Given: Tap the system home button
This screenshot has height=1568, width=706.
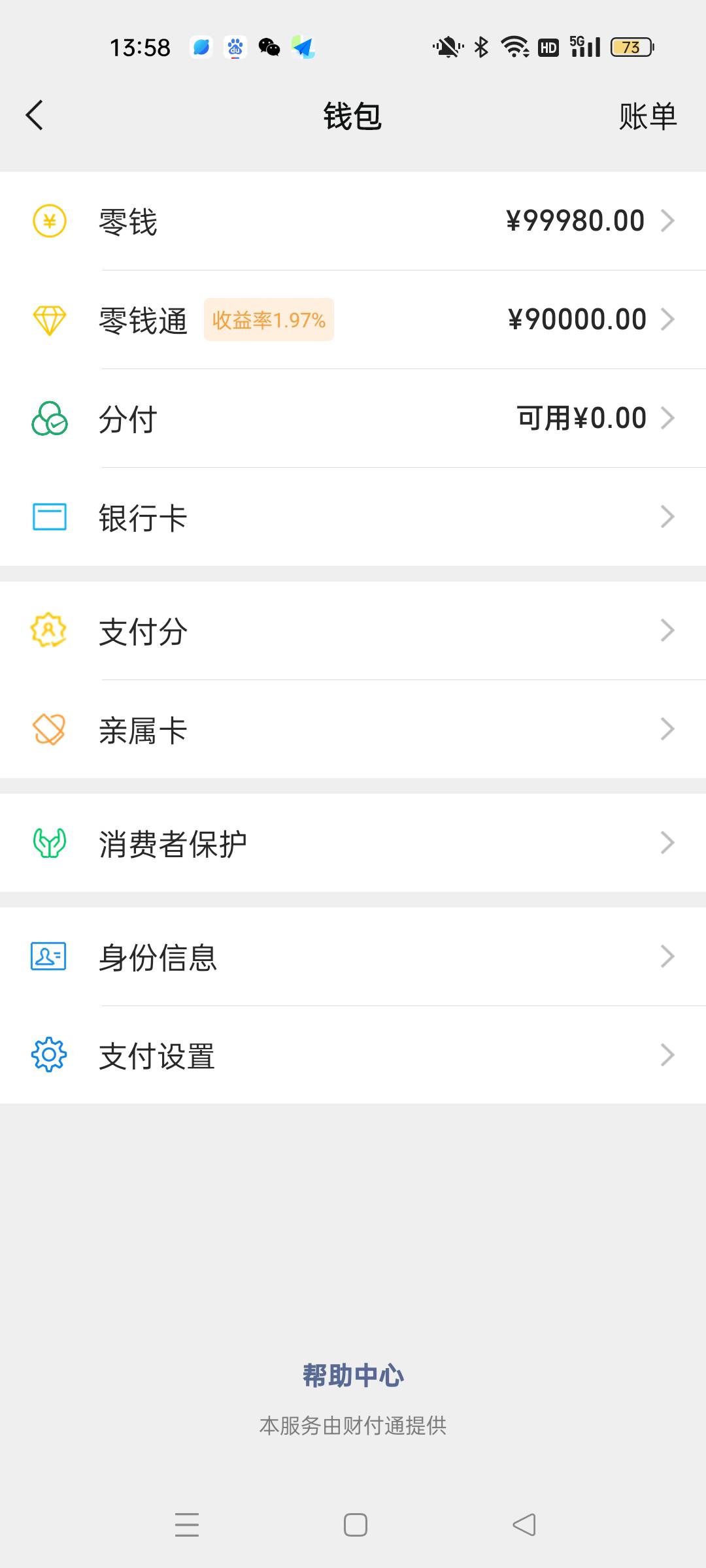Looking at the screenshot, I should (355, 1525).
